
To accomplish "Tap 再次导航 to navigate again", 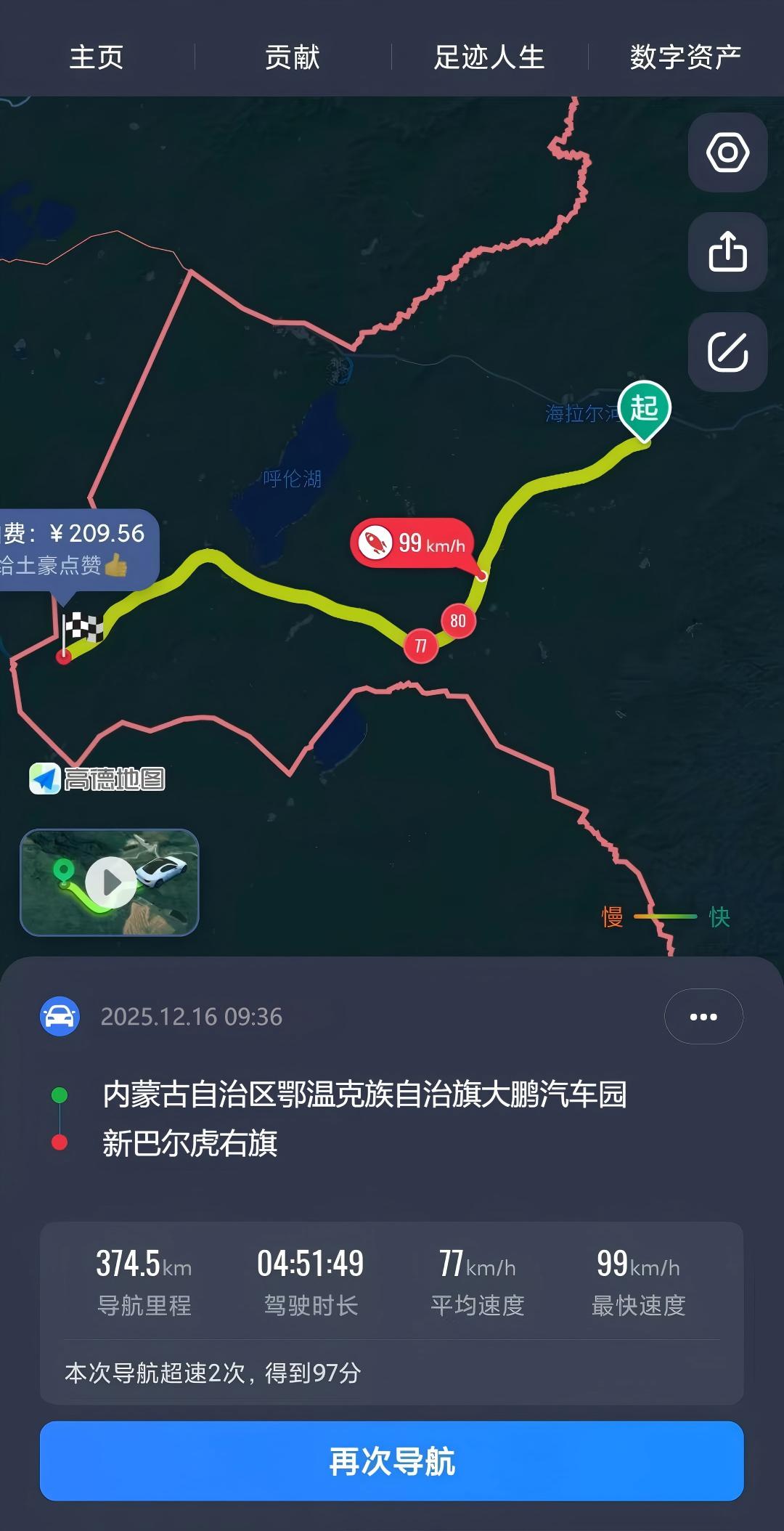I will point(392,1461).
